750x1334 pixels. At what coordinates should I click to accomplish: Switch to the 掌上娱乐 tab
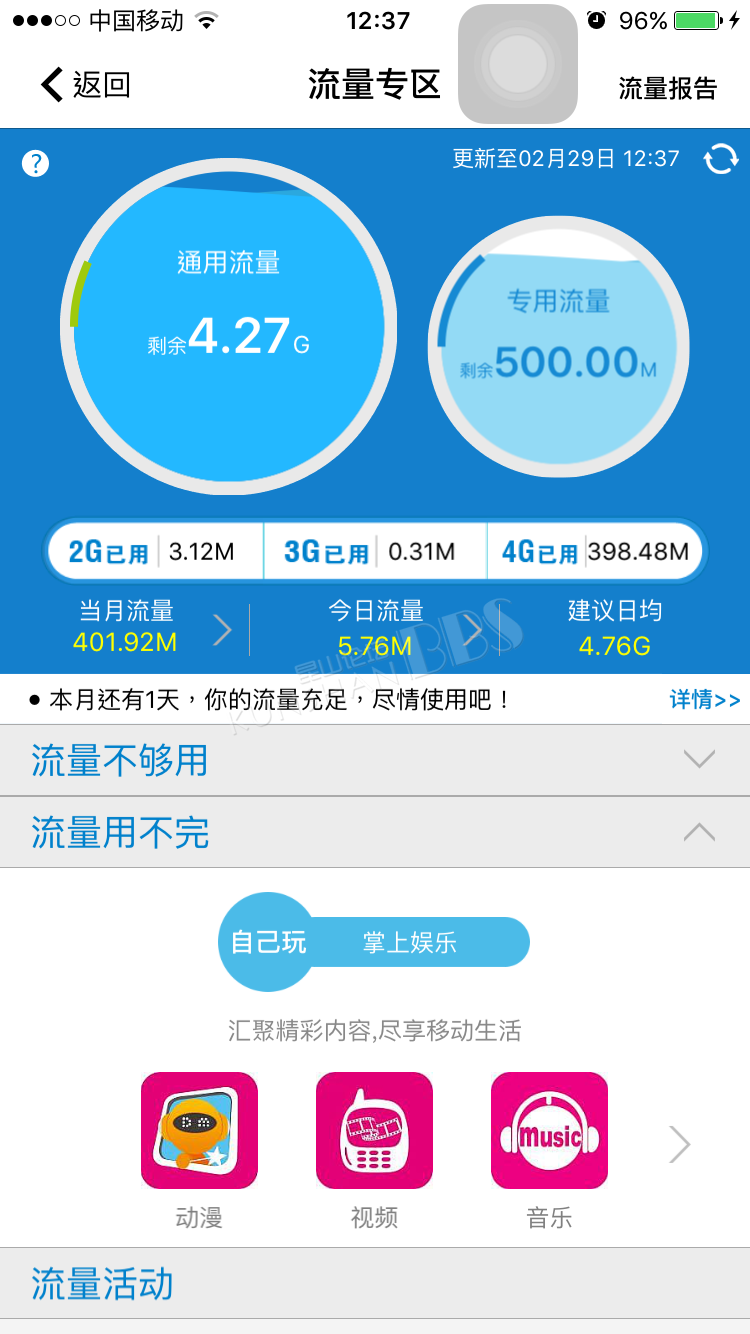coord(410,942)
